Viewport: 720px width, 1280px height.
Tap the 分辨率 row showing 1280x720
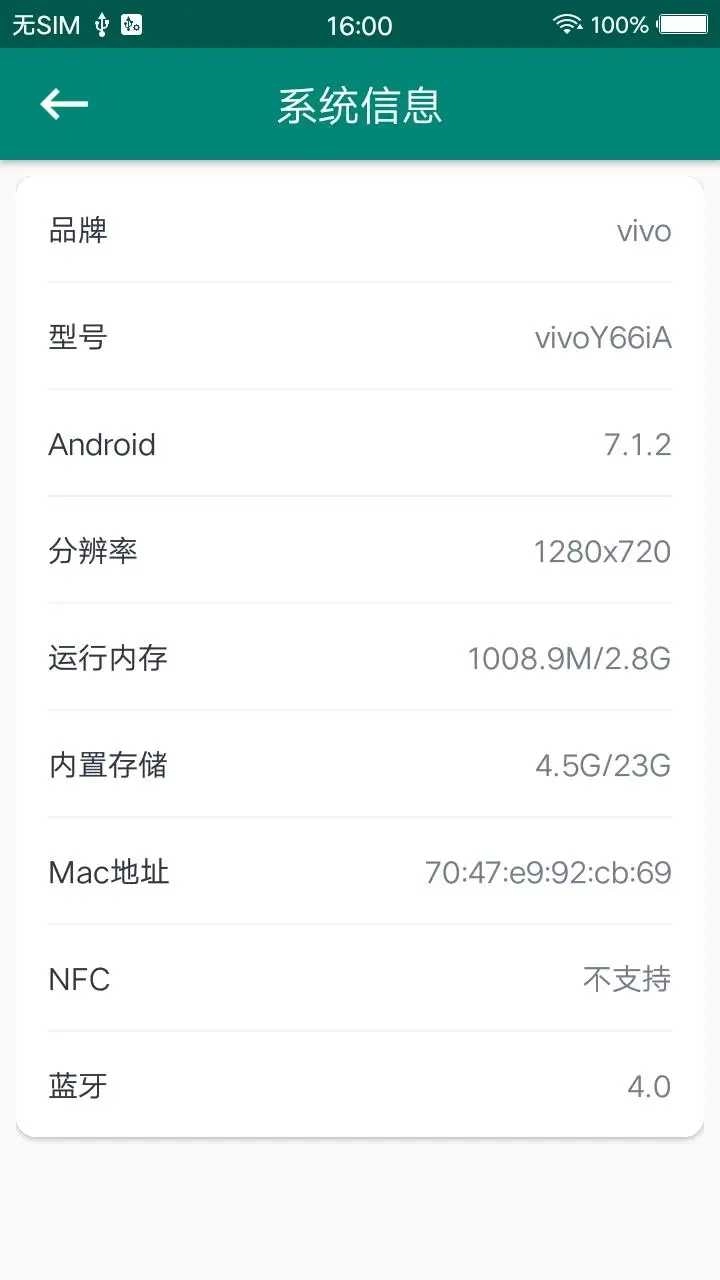(360, 551)
